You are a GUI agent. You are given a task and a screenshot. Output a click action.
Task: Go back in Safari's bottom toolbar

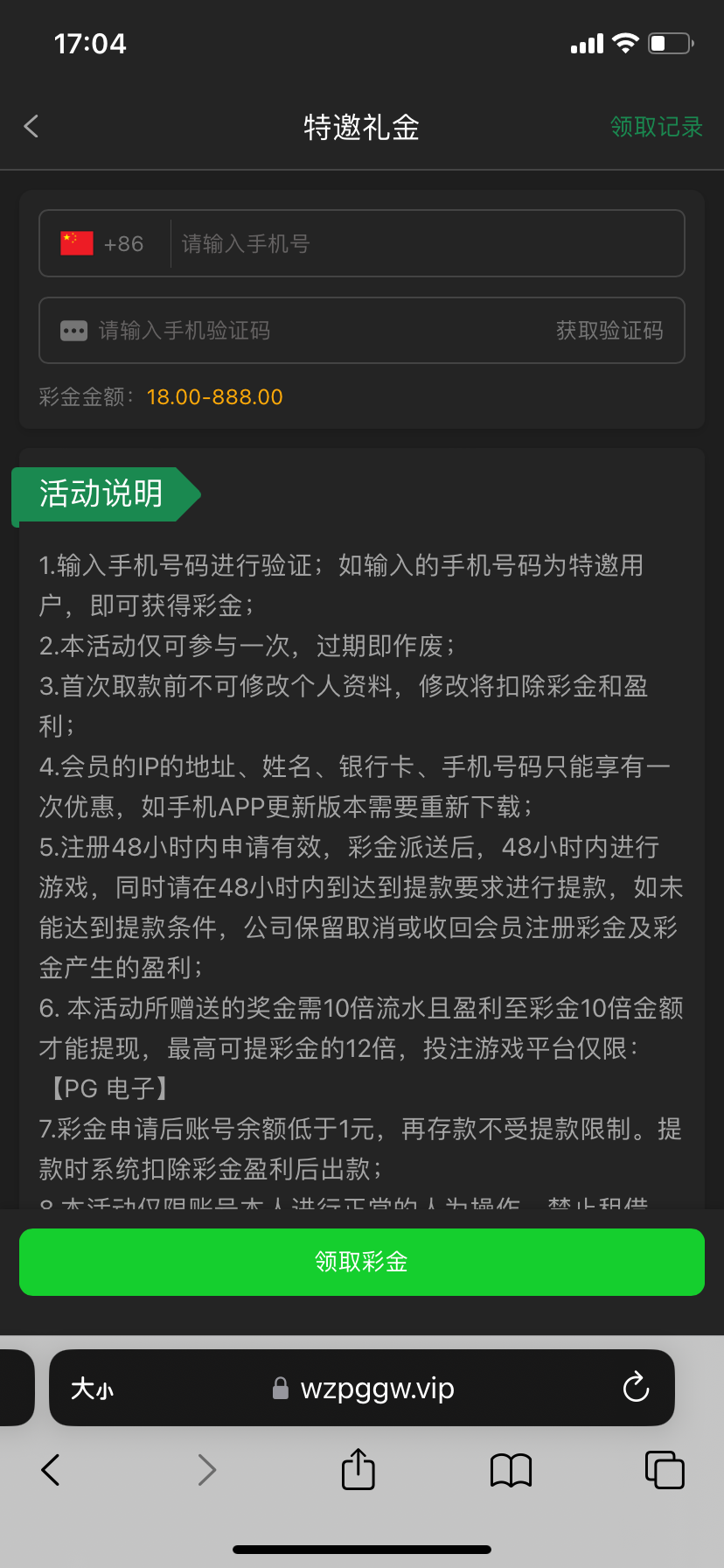pos(51,1470)
